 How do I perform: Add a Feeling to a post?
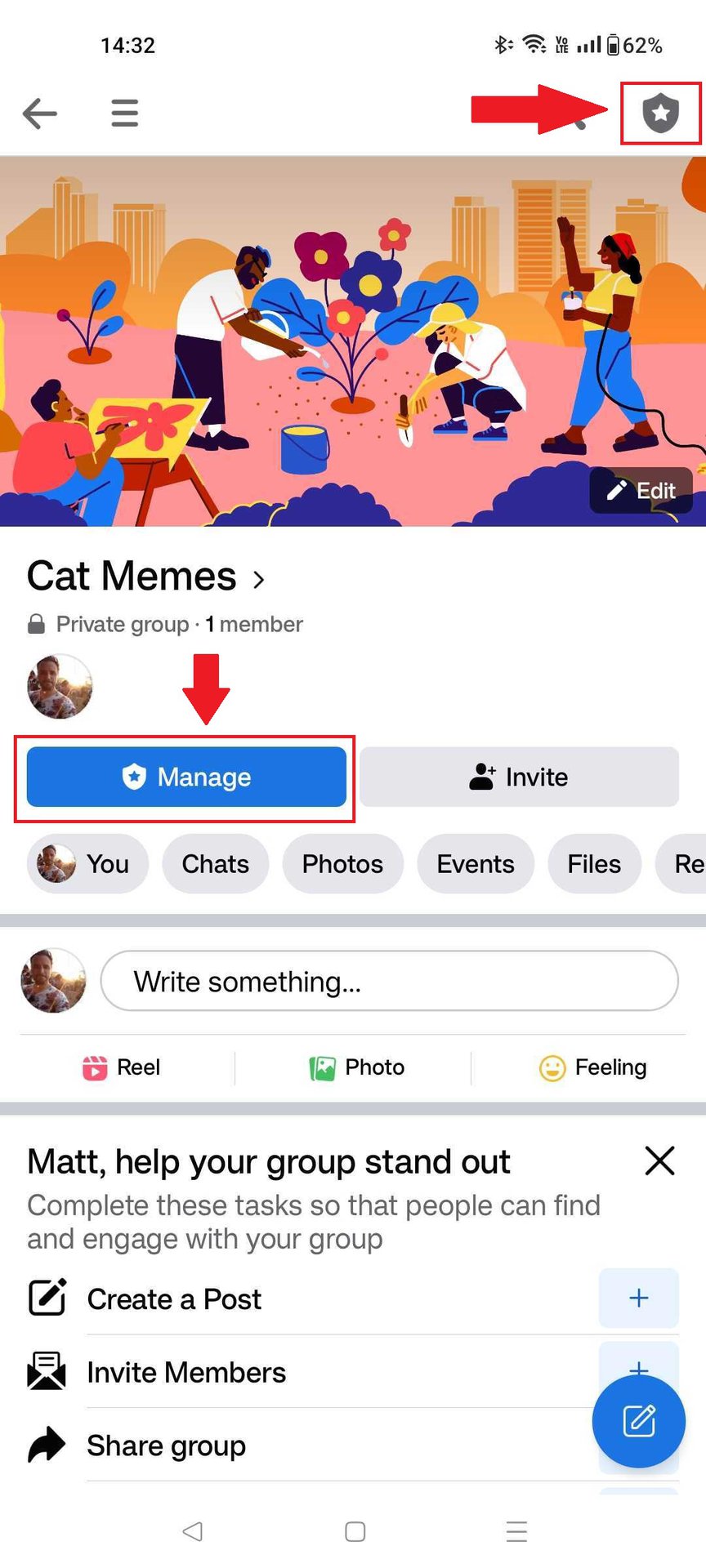click(593, 1067)
